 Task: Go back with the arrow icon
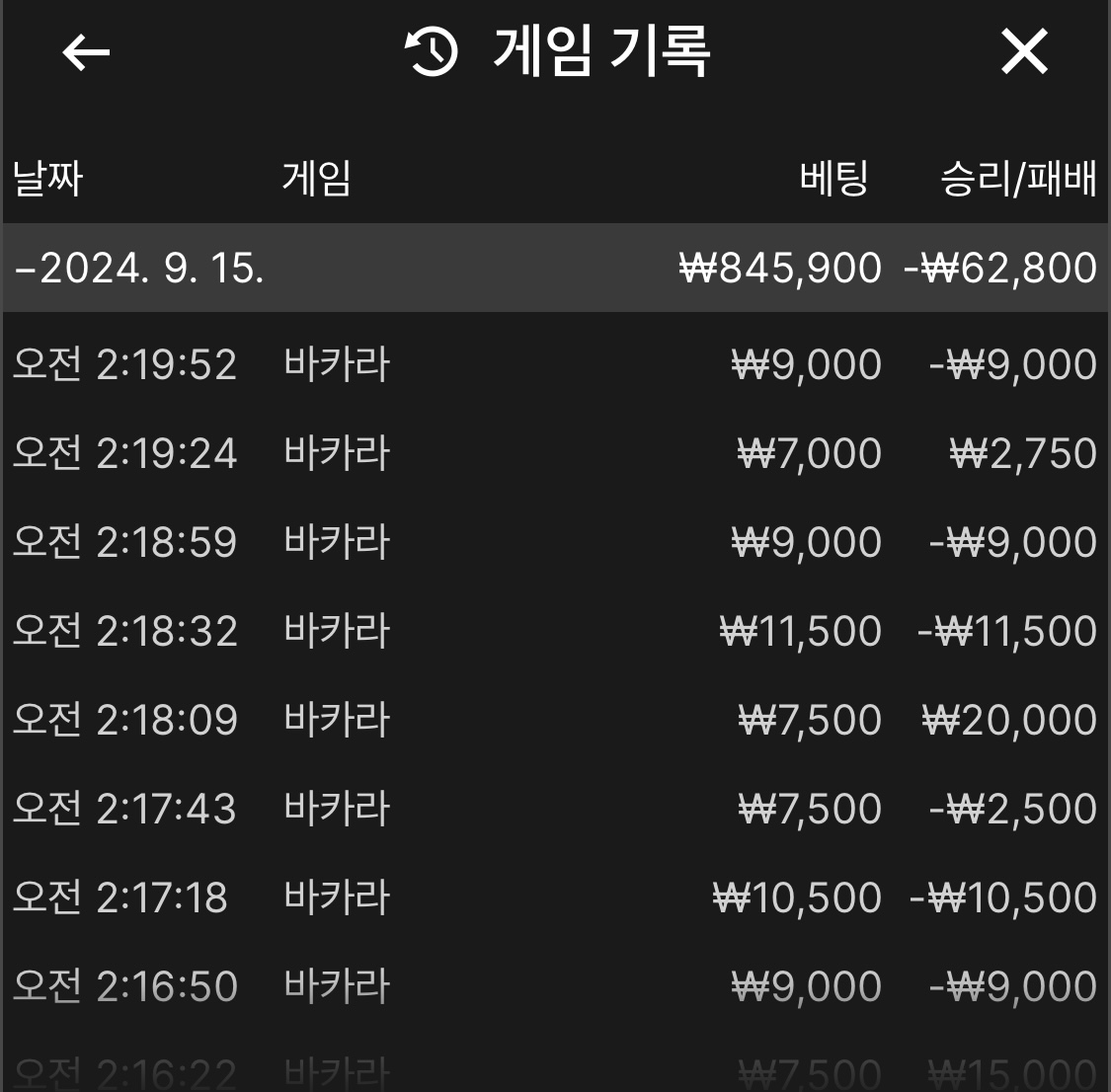click(x=86, y=52)
